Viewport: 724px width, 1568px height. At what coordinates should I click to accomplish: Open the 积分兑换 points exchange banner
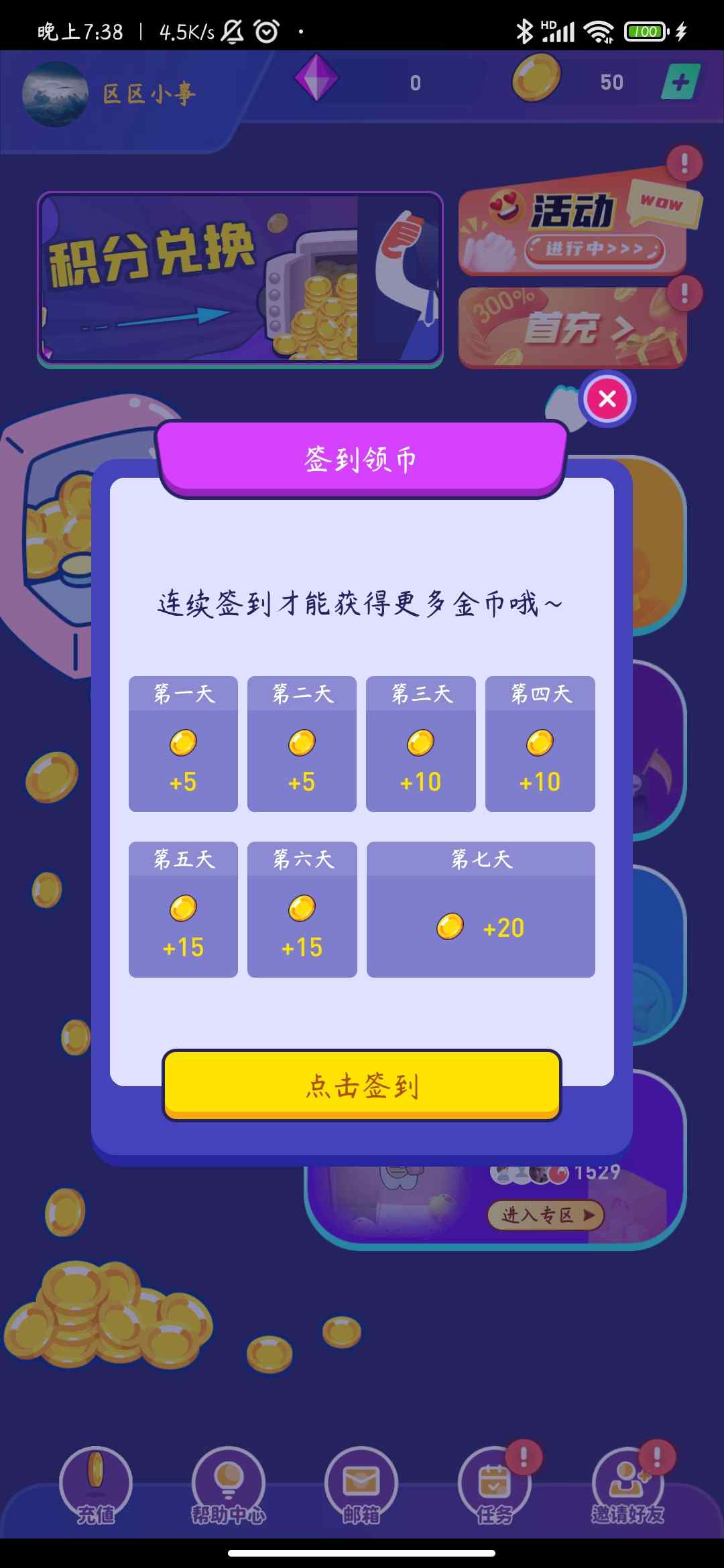pyautogui.click(x=240, y=278)
